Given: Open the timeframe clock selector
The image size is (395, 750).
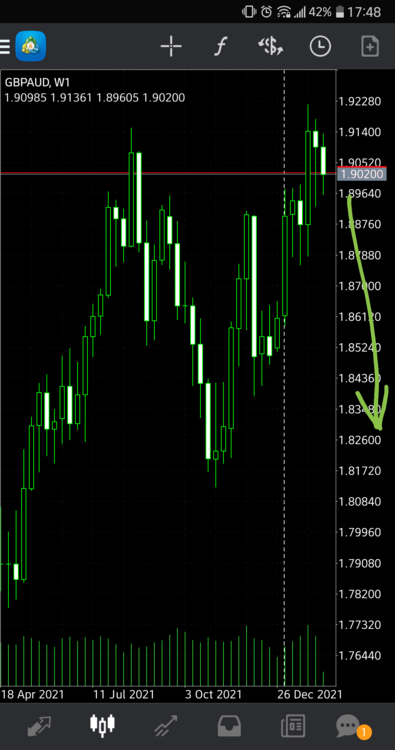Looking at the screenshot, I should 320,46.
